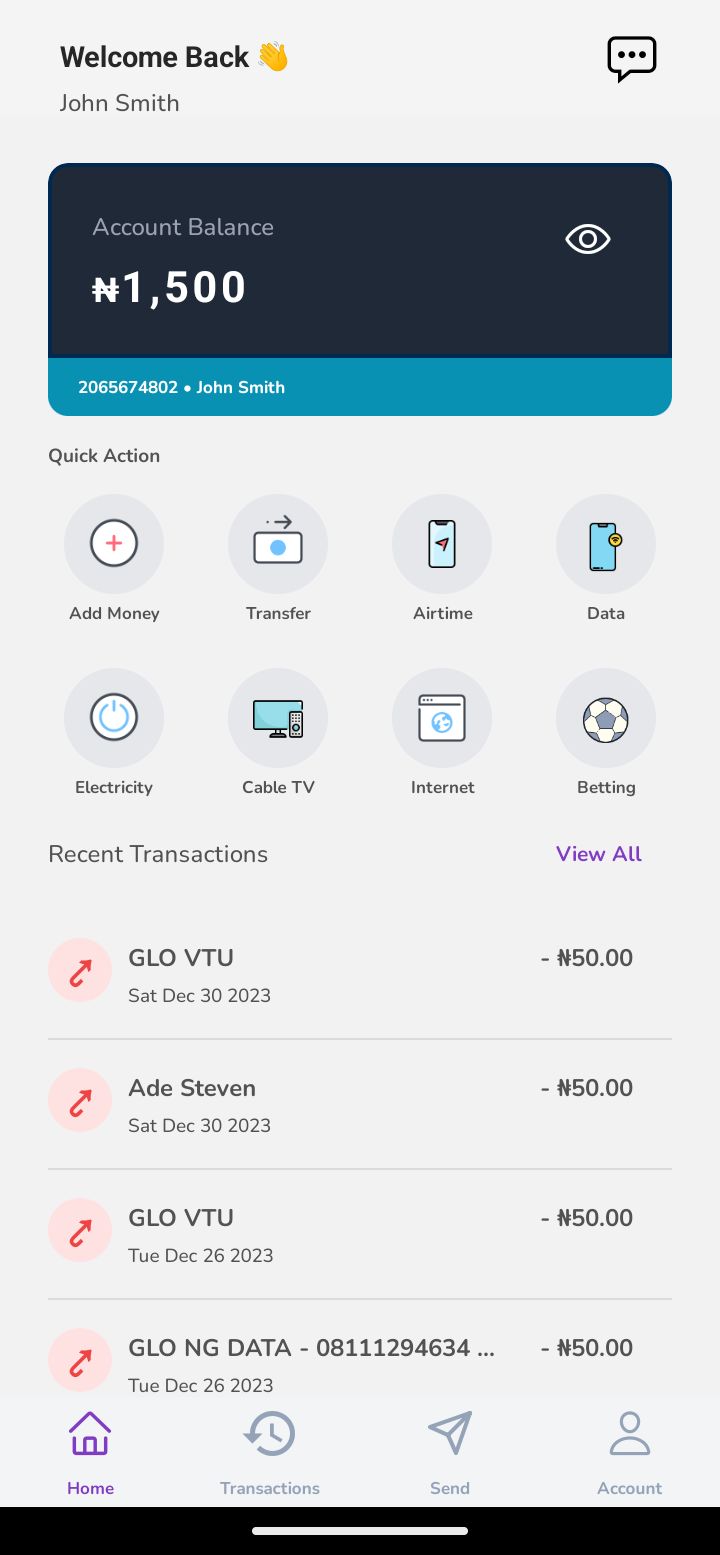Select the Home tab
This screenshot has height=1555, width=720.
pyautogui.click(x=90, y=1453)
